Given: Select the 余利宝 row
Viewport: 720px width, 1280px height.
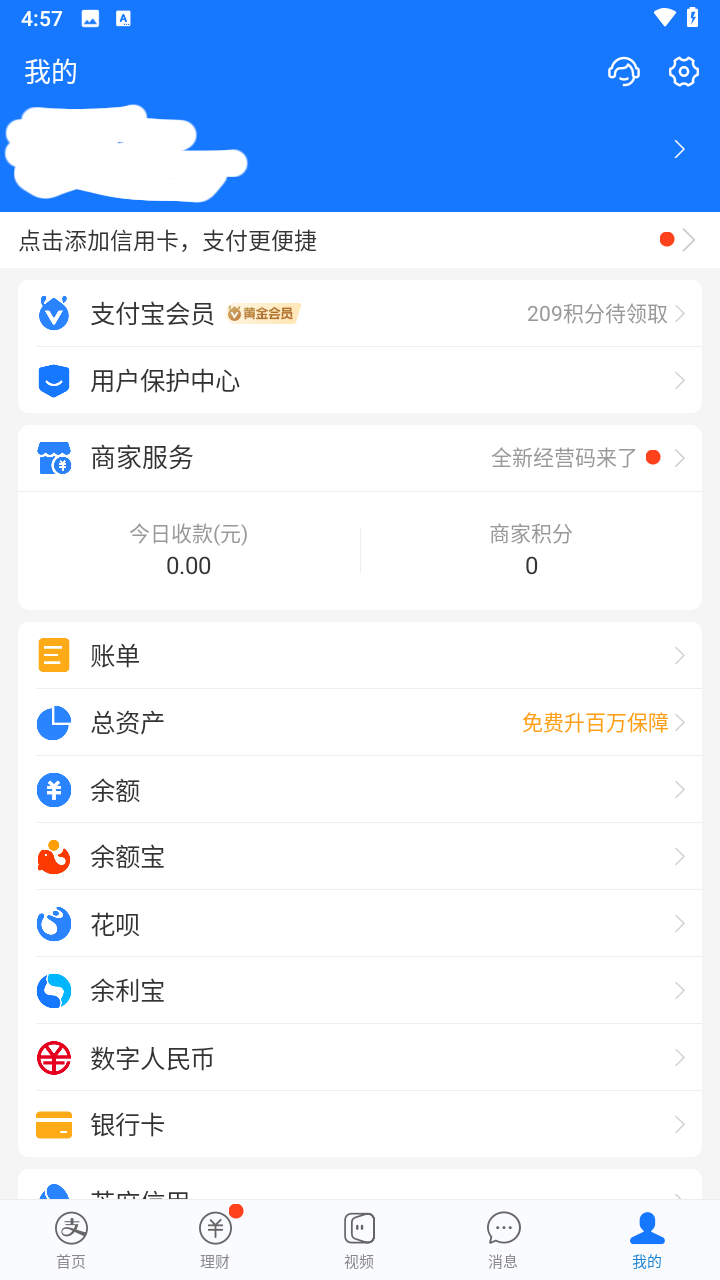Looking at the screenshot, I should tap(360, 991).
